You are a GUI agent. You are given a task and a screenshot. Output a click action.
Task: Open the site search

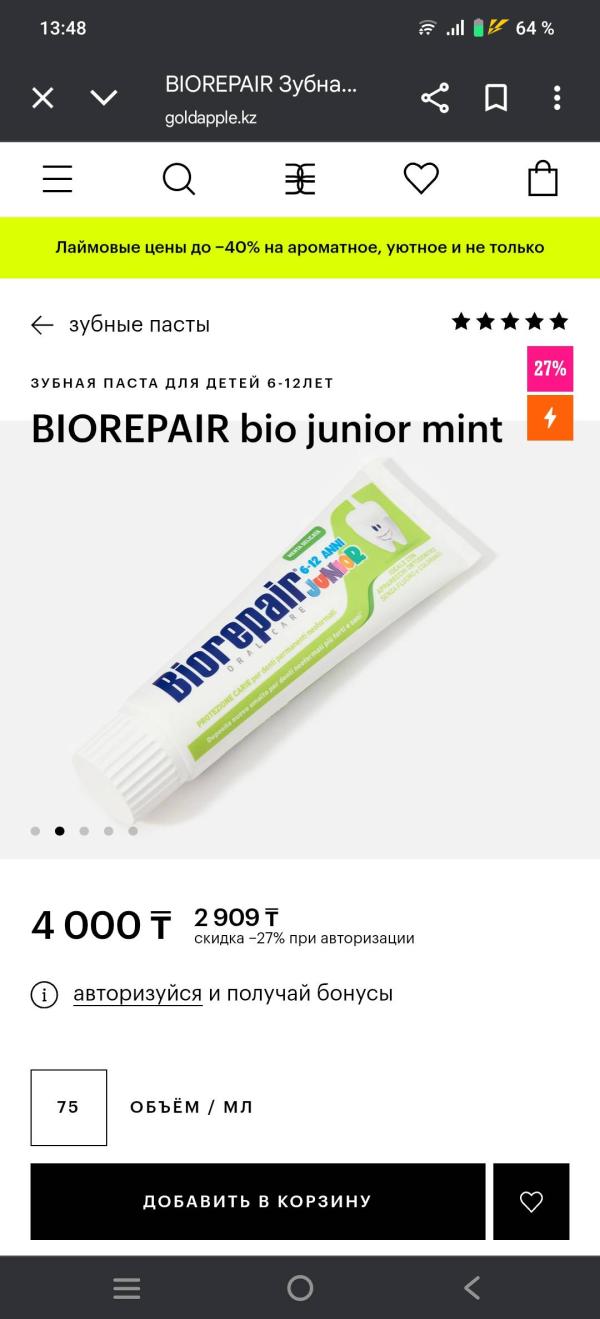point(178,179)
